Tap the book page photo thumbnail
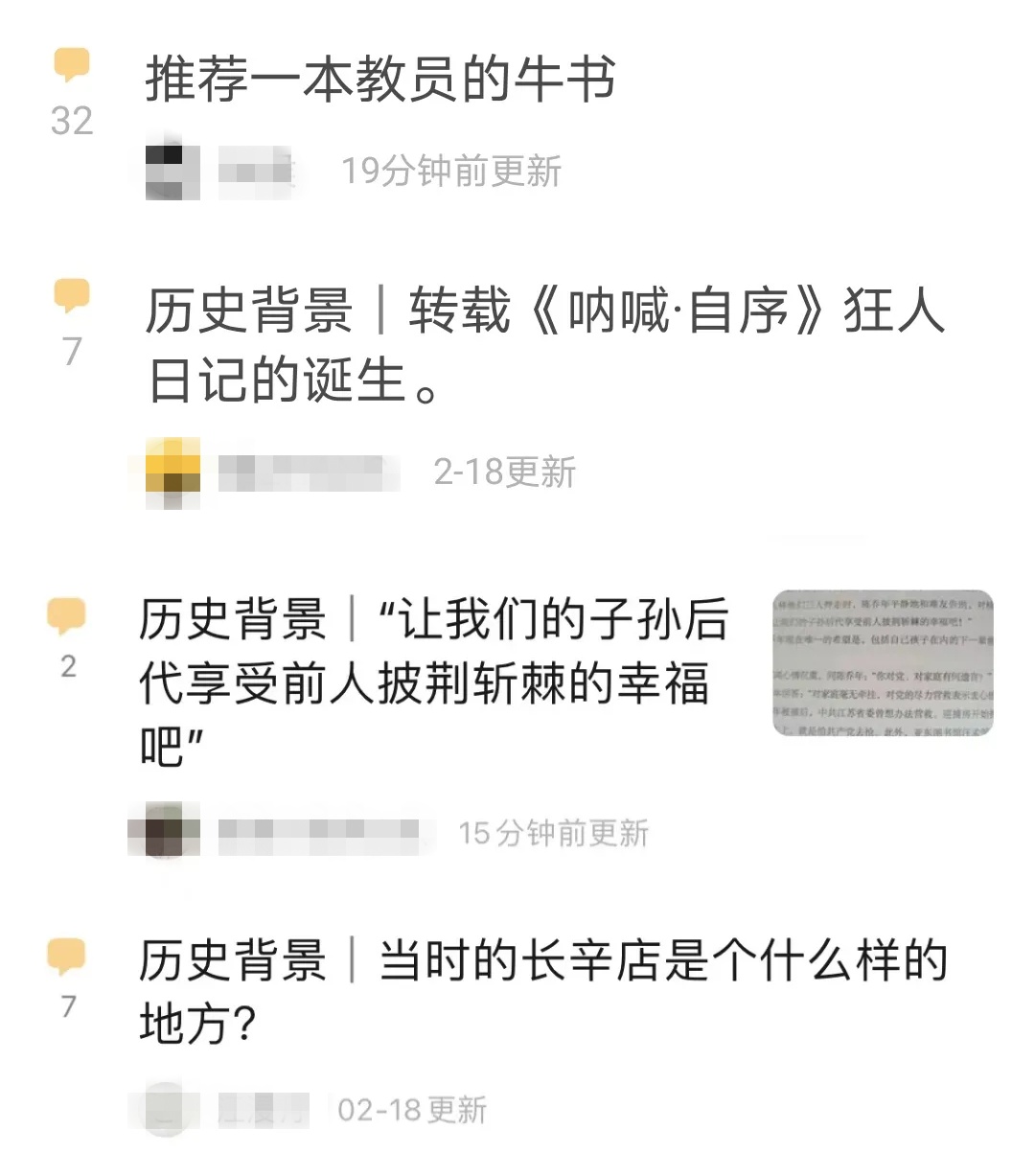The image size is (1035, 1176). tap(882, 663)
